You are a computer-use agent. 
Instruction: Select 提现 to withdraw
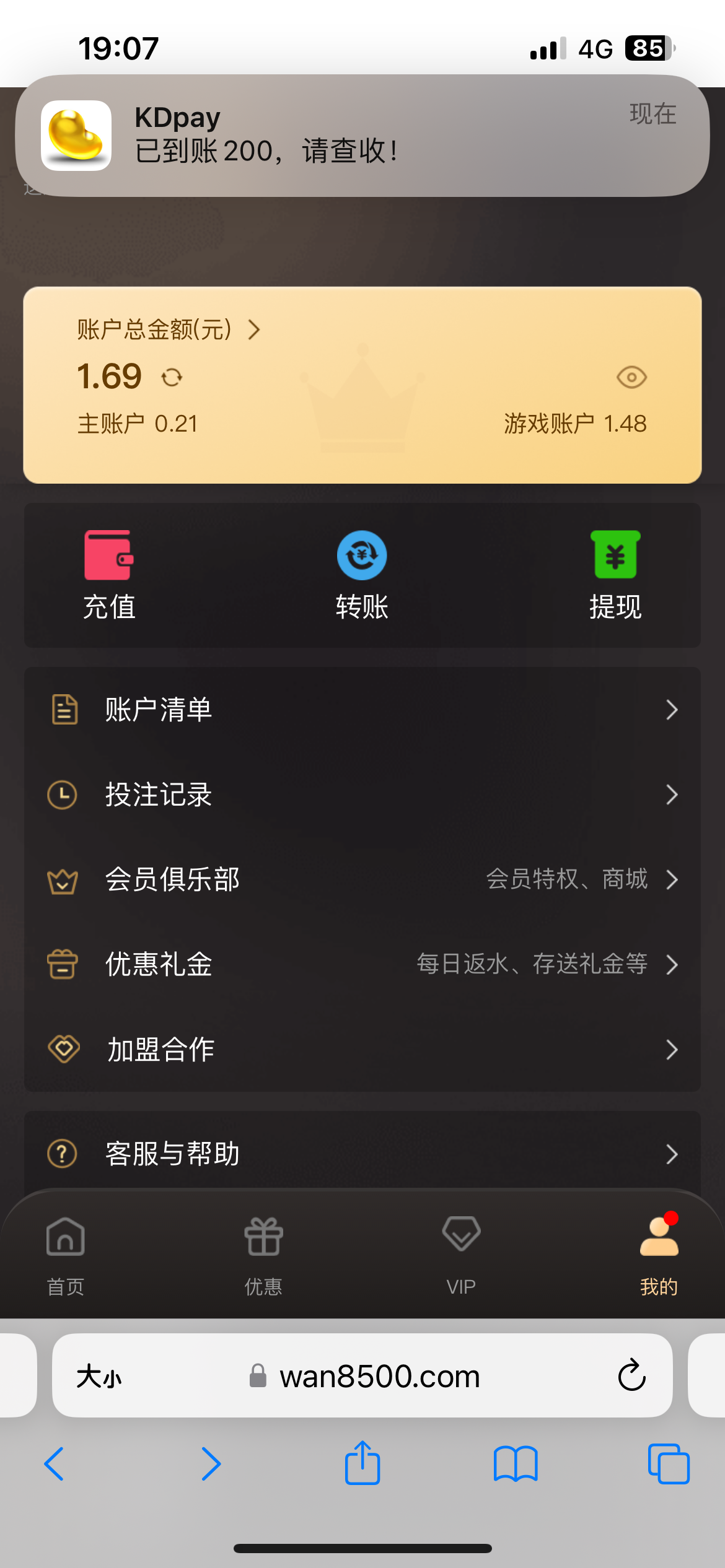[x=615, y=575]
